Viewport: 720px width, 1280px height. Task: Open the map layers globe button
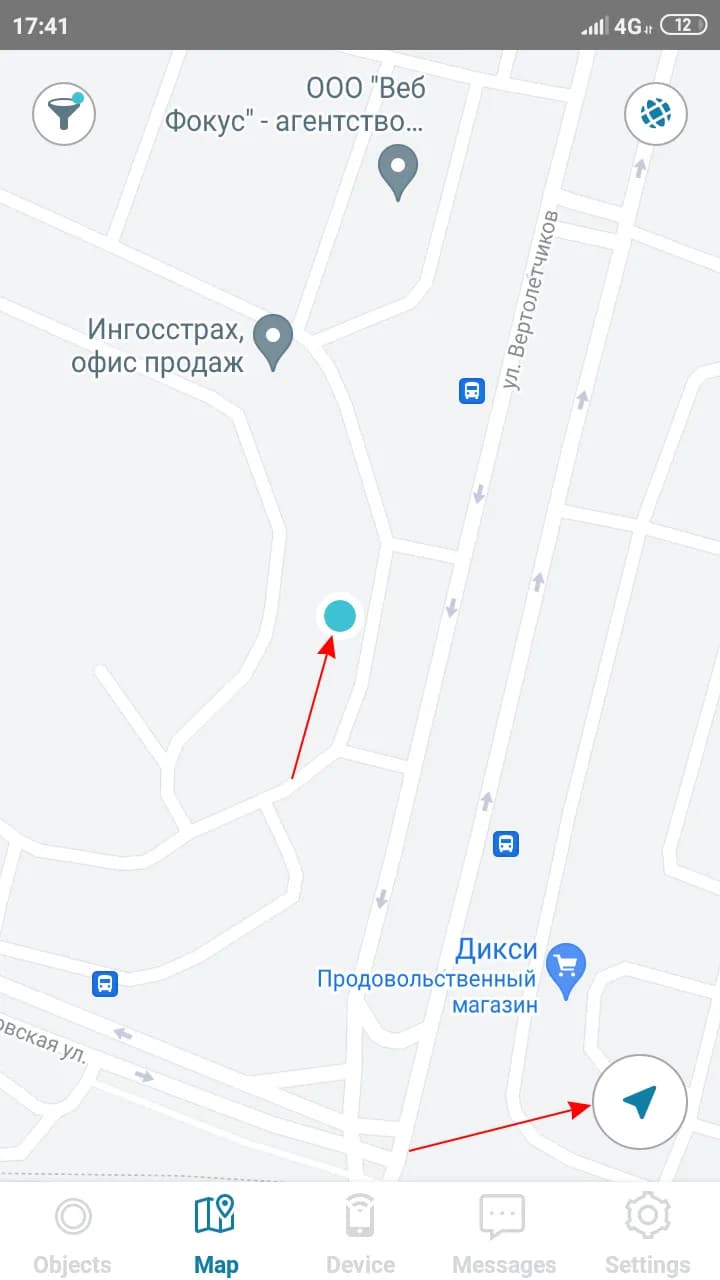(x=656, y=115)
